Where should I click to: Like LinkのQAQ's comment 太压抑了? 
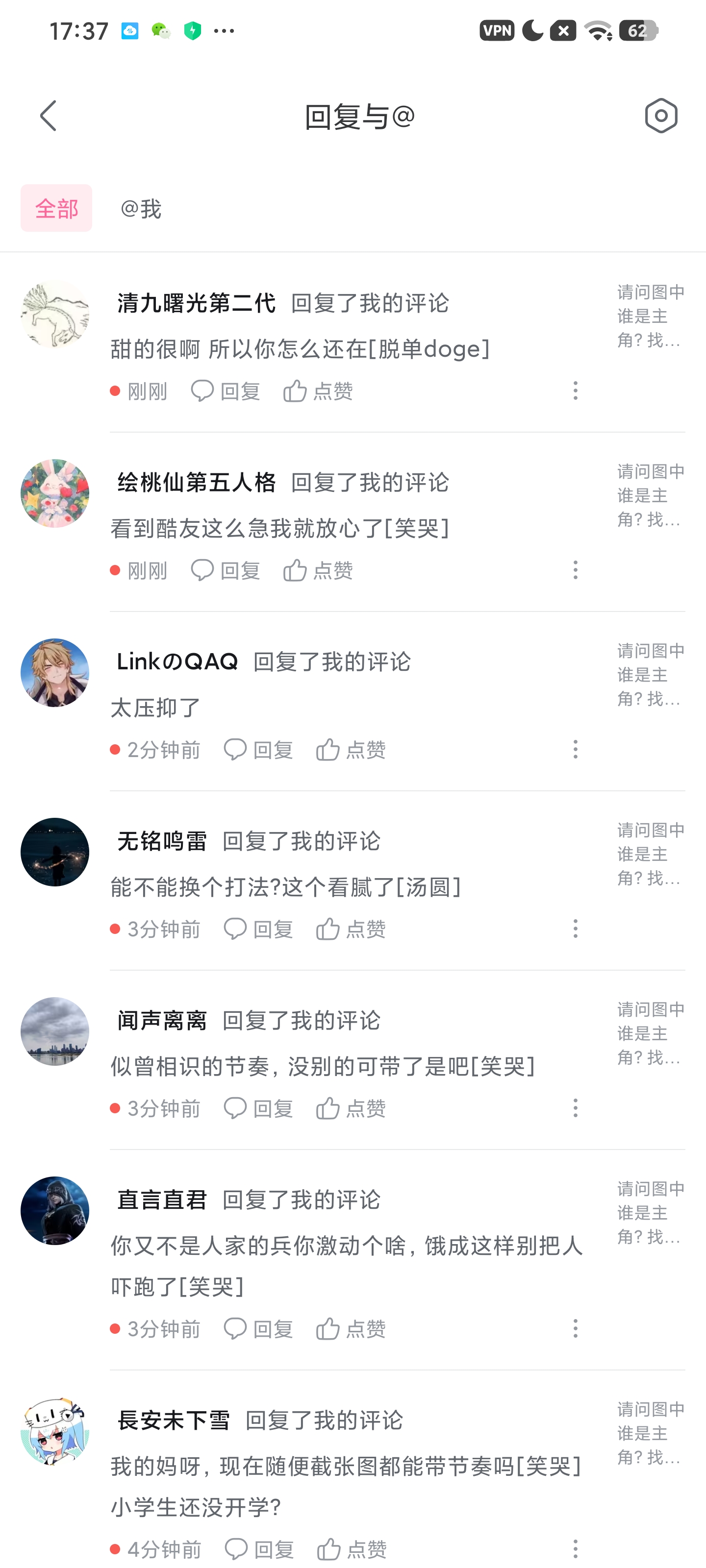tap(351, 750)
